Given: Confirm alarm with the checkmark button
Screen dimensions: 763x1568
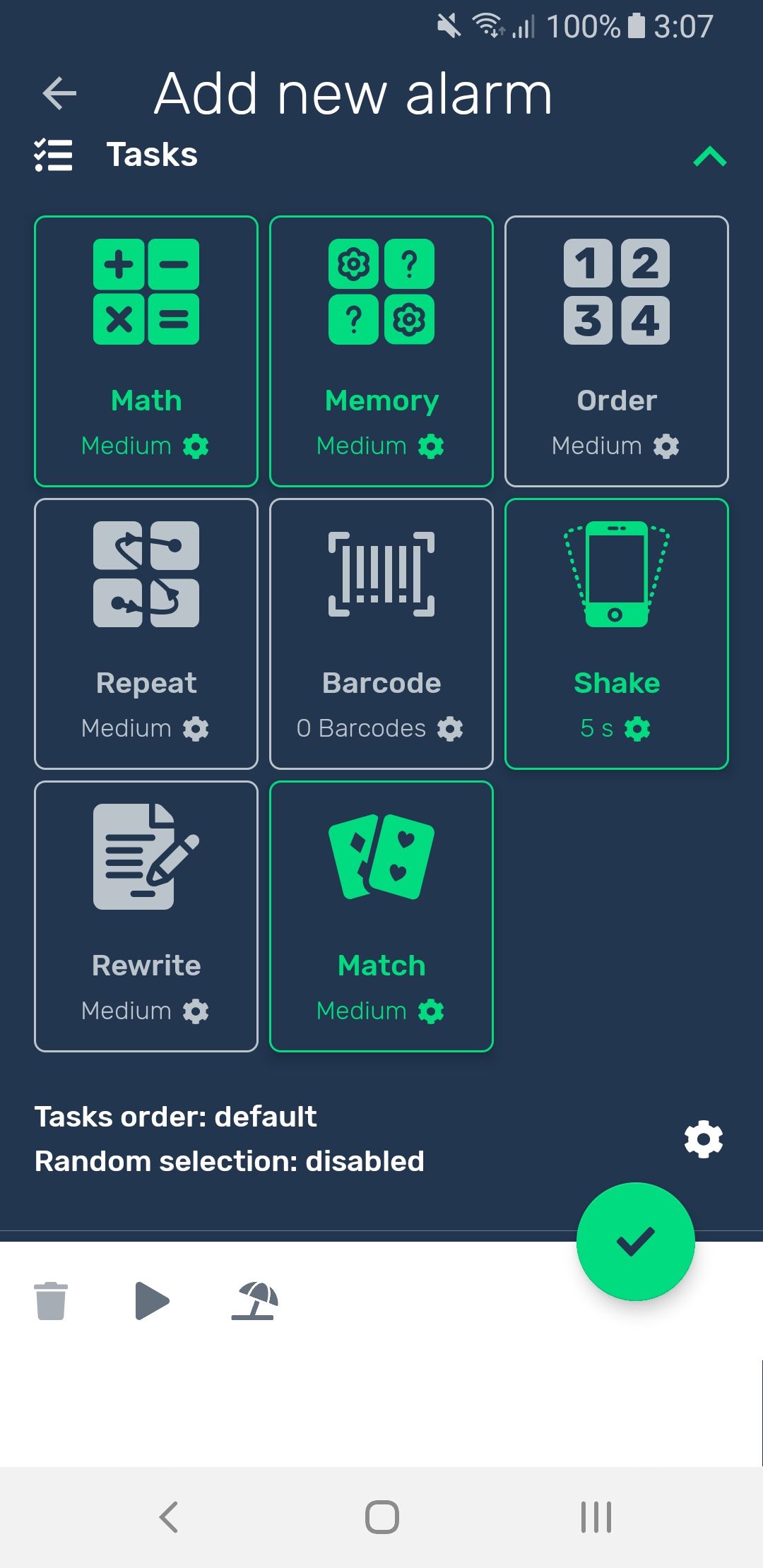Looking at the screenshot, I should 635,1242.
